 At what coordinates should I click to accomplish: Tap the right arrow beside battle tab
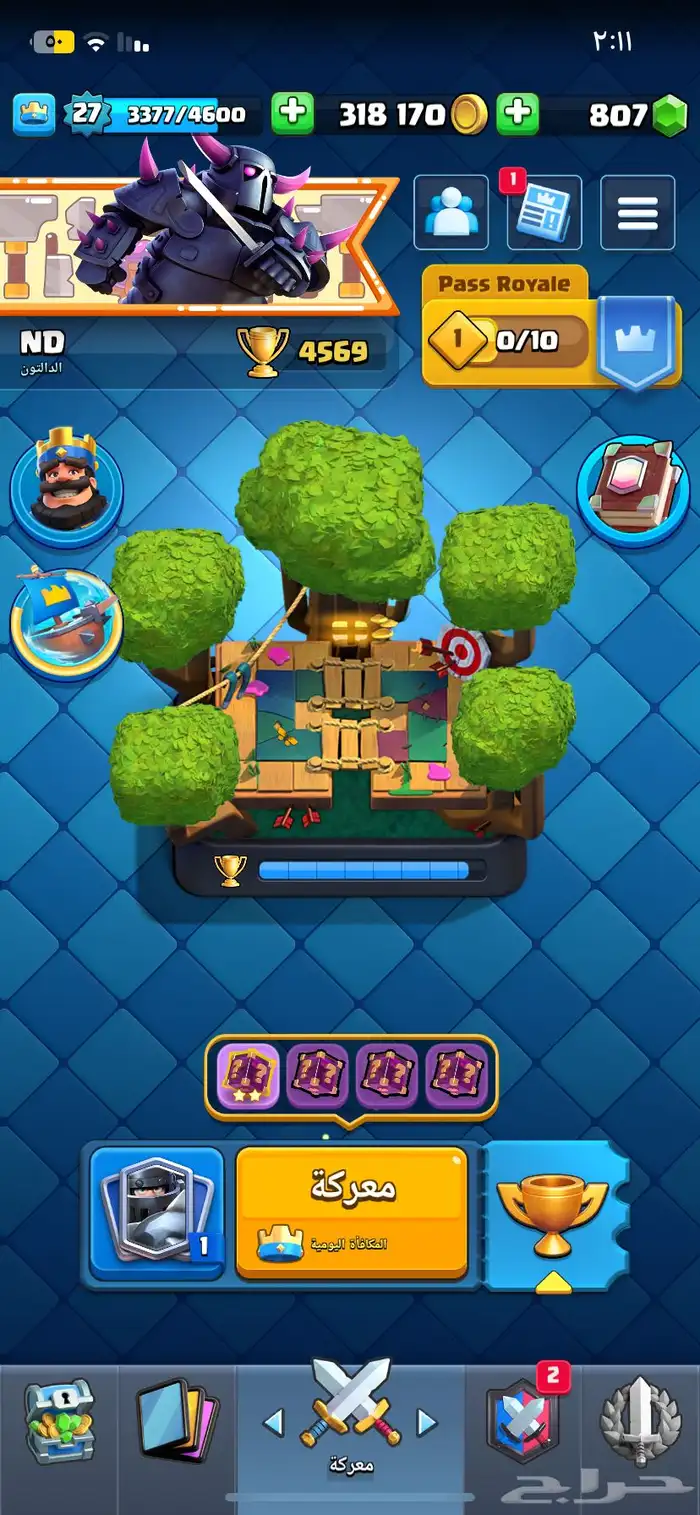tap(427, 1422)
